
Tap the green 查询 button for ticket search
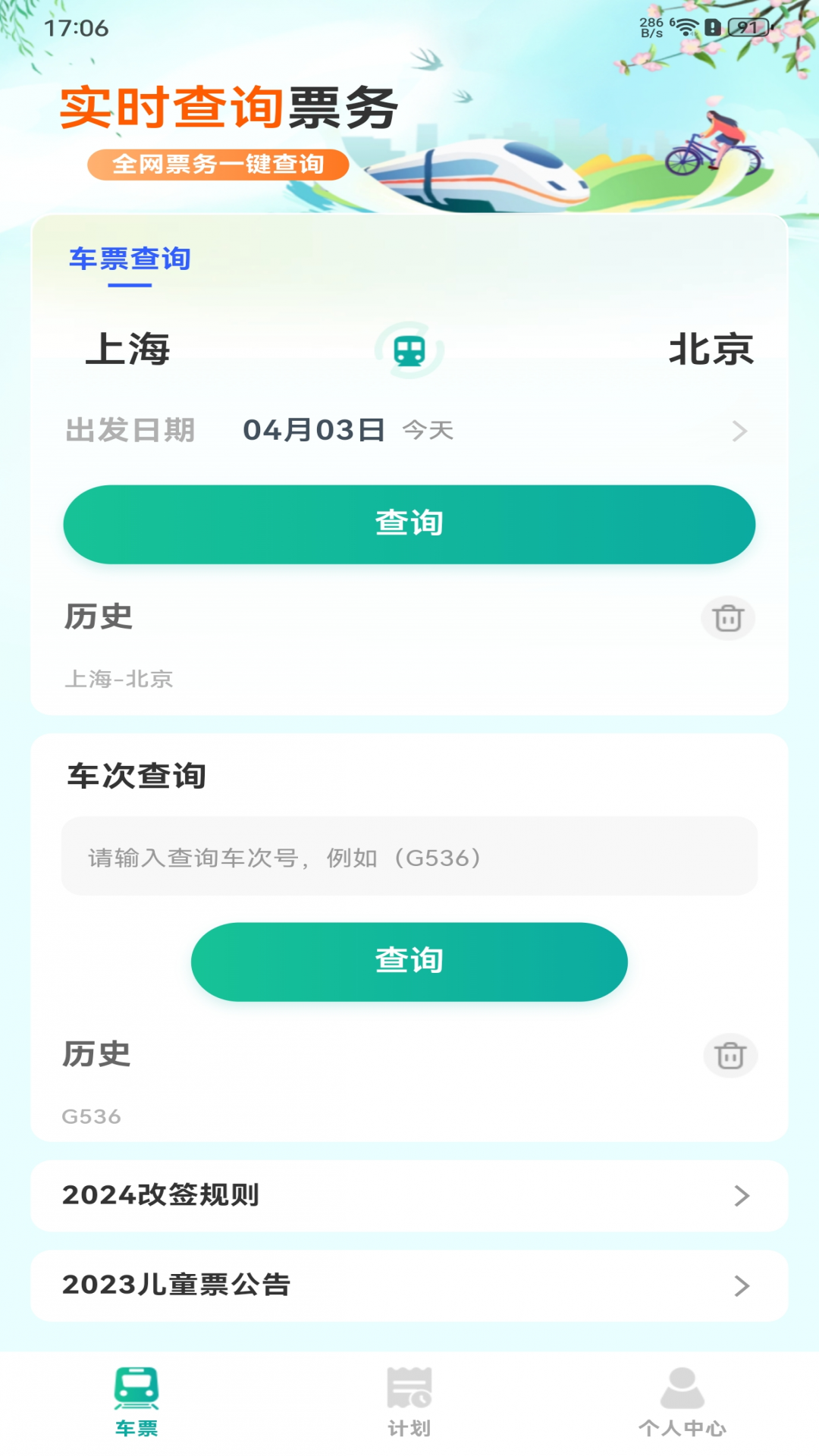409,521
